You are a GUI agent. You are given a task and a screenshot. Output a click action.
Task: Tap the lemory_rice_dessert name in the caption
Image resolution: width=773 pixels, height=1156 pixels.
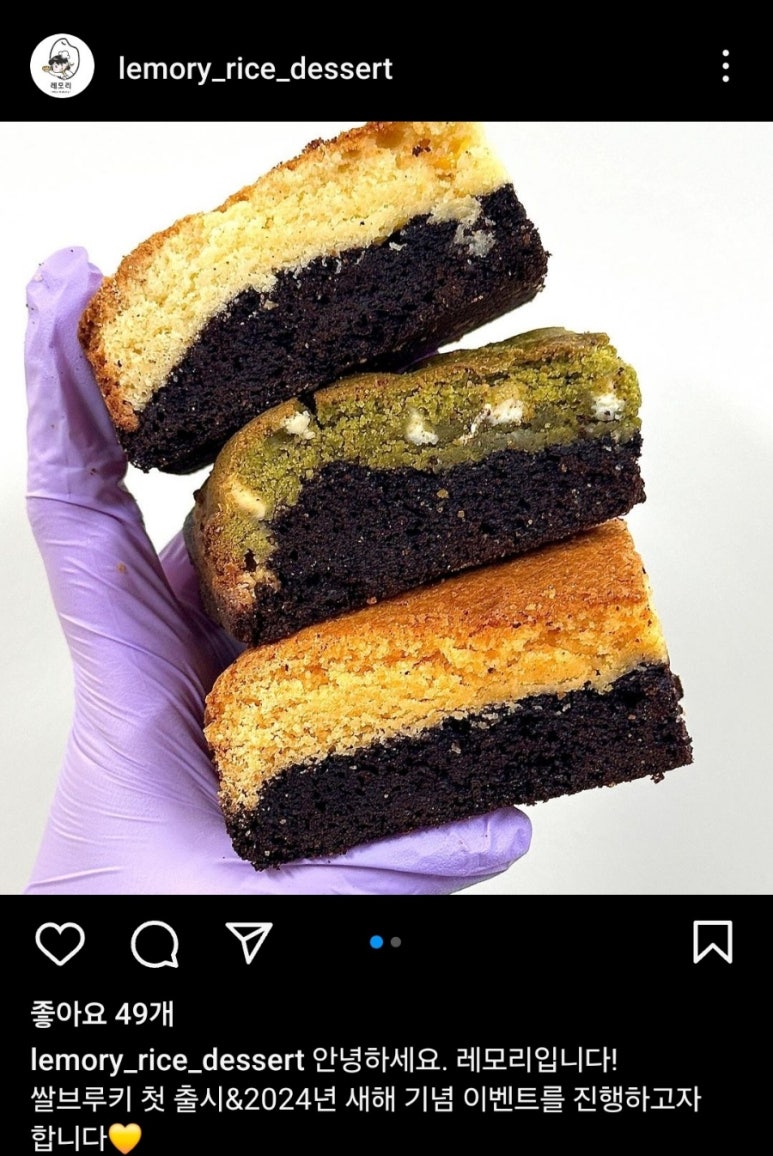click(x=167, y=1060)
